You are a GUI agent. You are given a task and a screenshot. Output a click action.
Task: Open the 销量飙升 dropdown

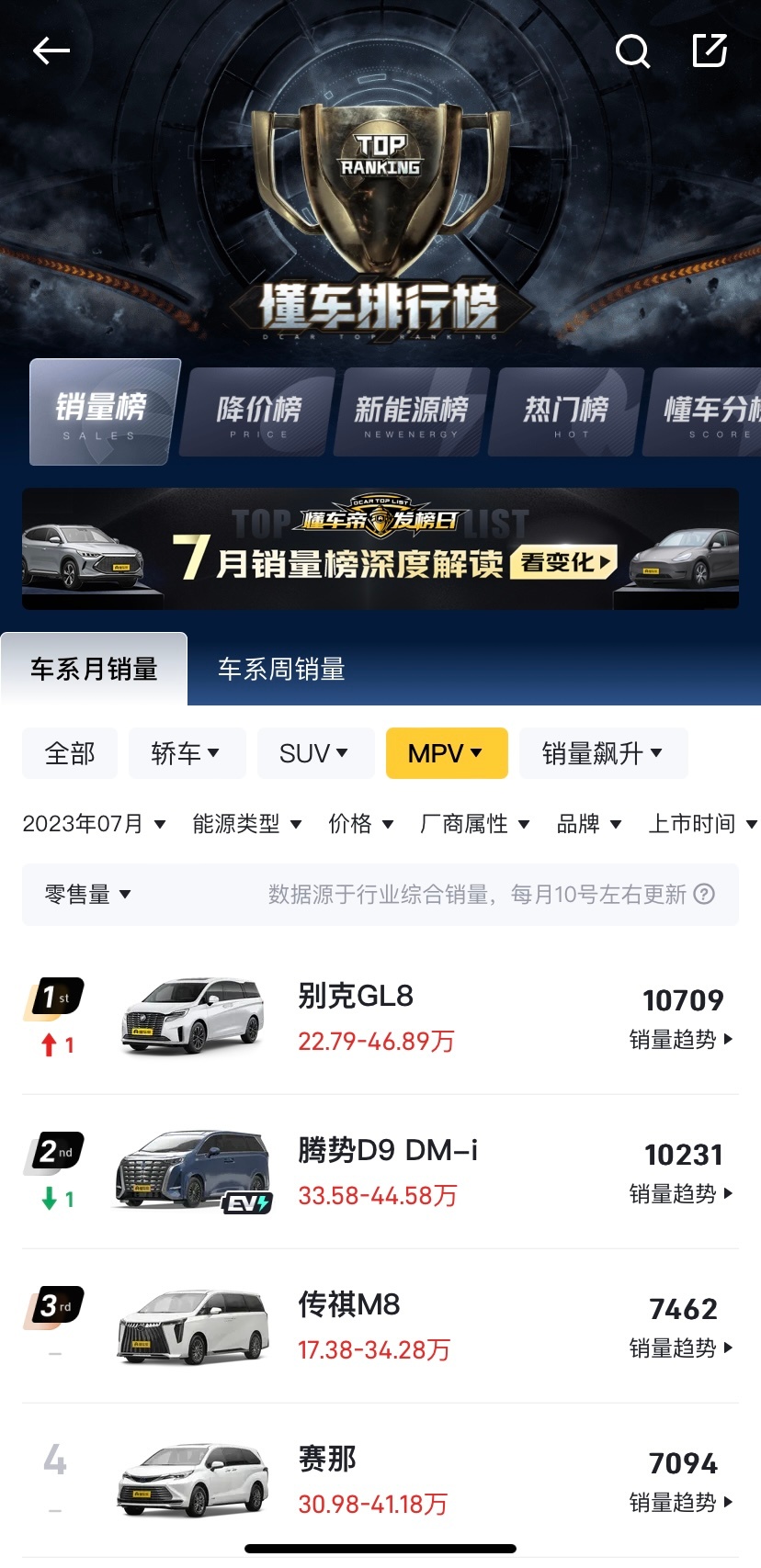(603, 754)
